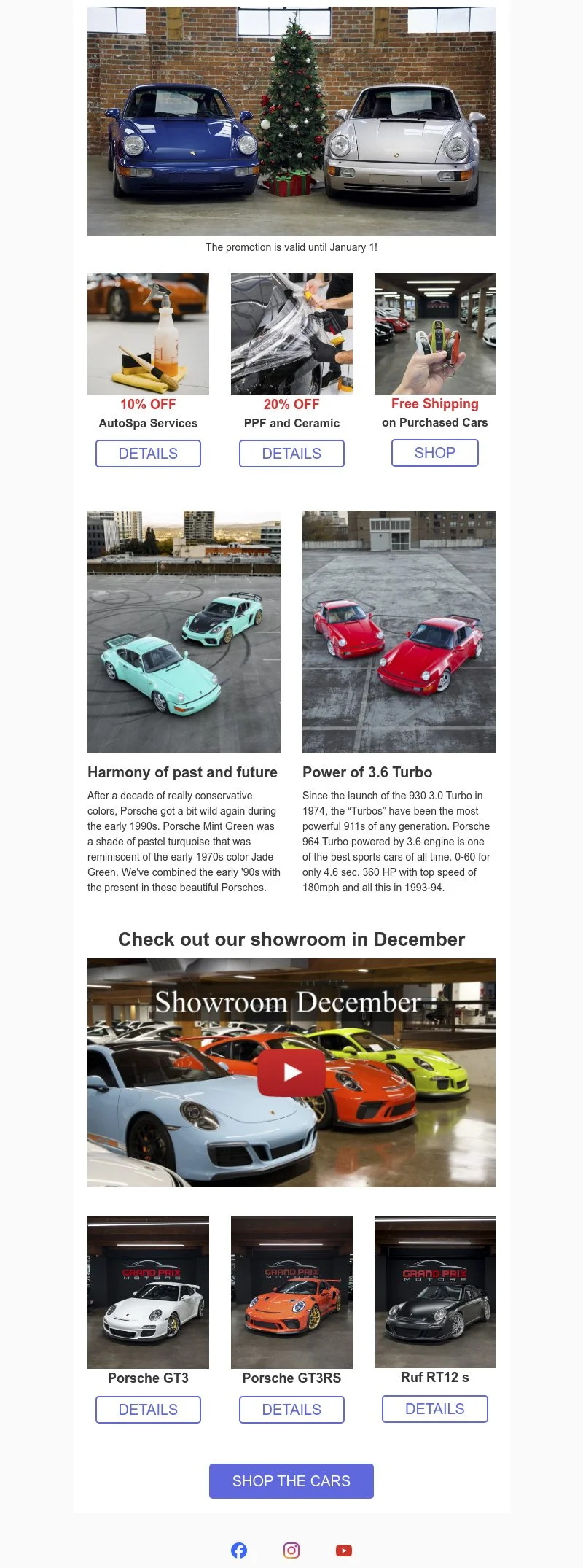Open the AutoSpa 10% OFF image
The width and height of the screenshot is (583, 1568).
click(148, 334)
